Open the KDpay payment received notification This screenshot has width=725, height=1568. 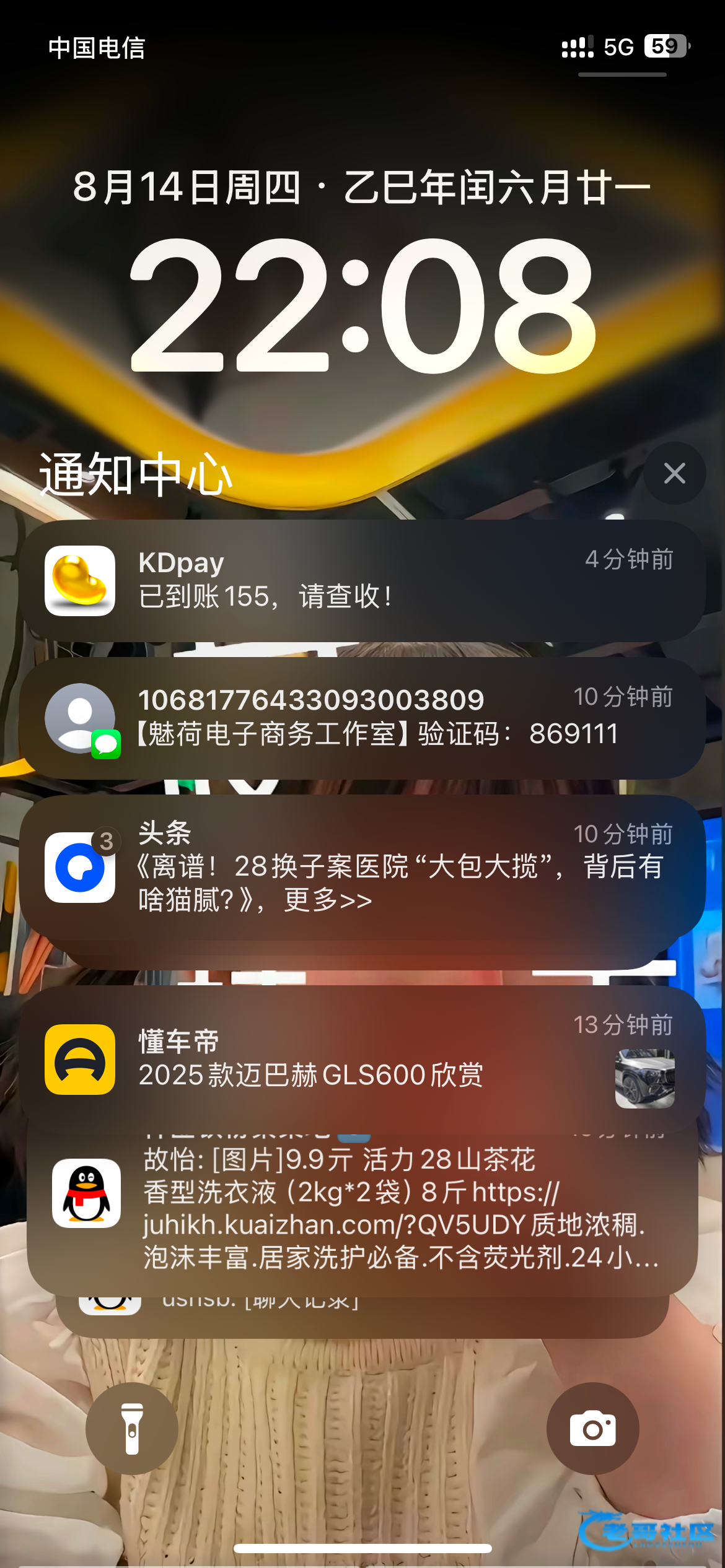tap(362, 580)
